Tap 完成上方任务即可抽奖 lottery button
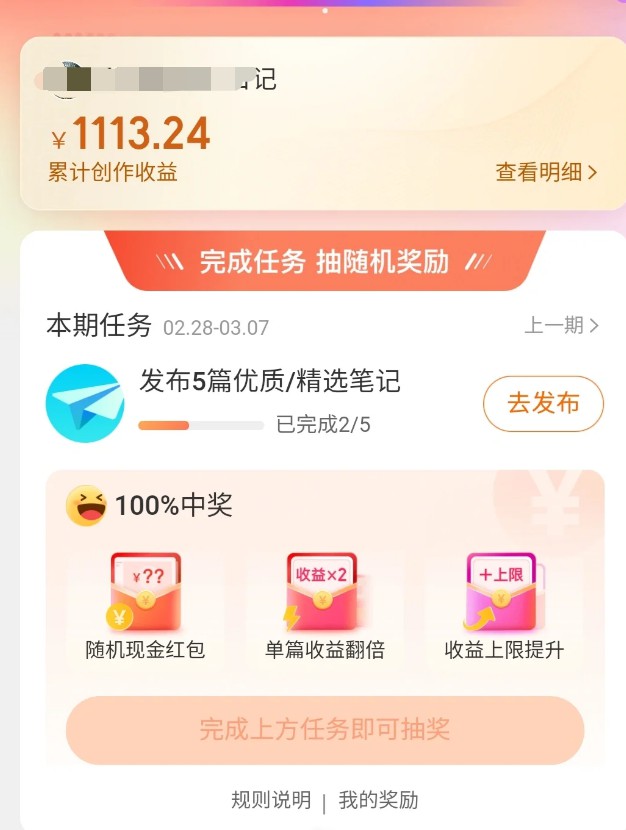 (325, 730)
